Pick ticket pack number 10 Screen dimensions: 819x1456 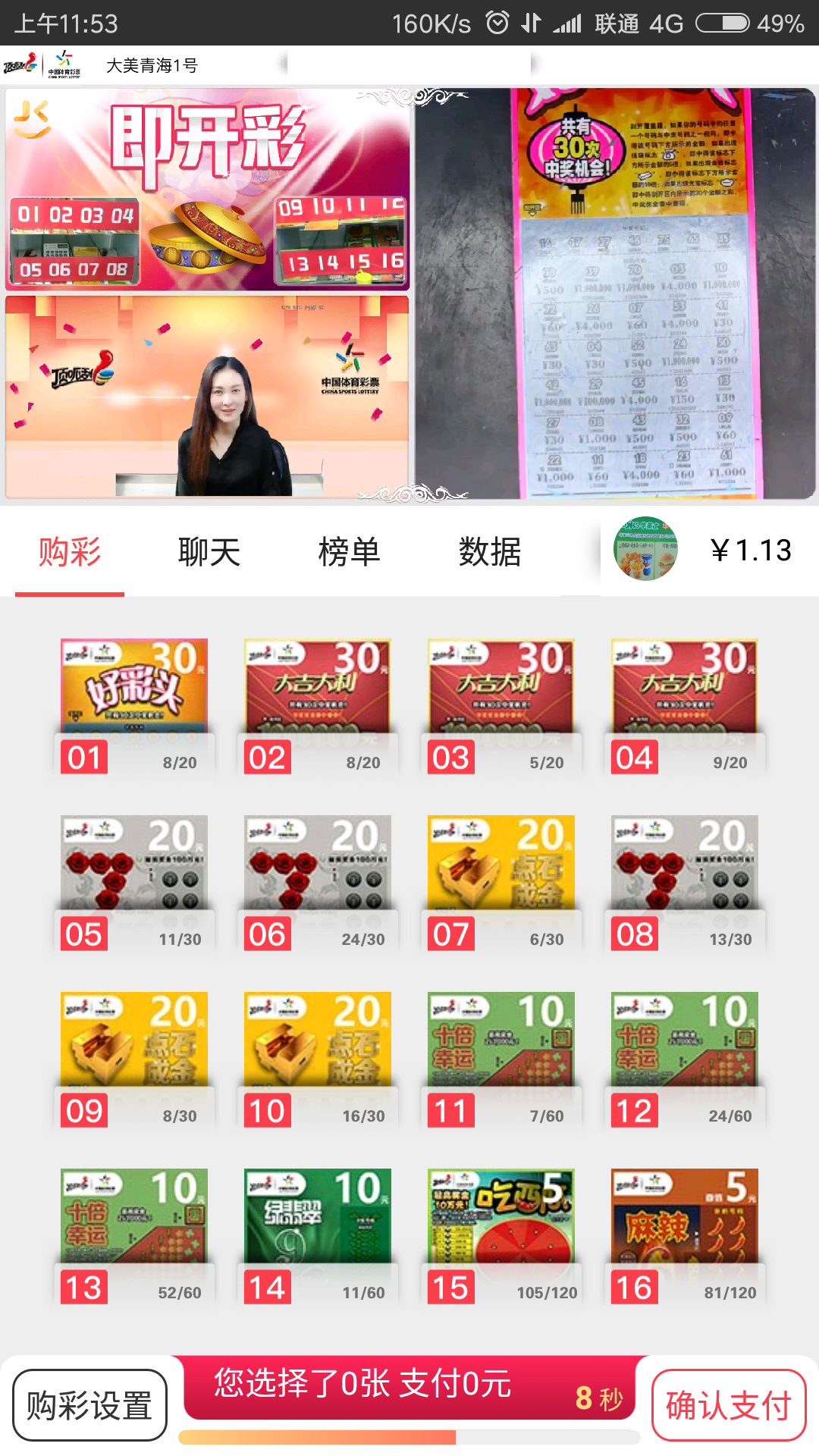tap(318, 1059)
